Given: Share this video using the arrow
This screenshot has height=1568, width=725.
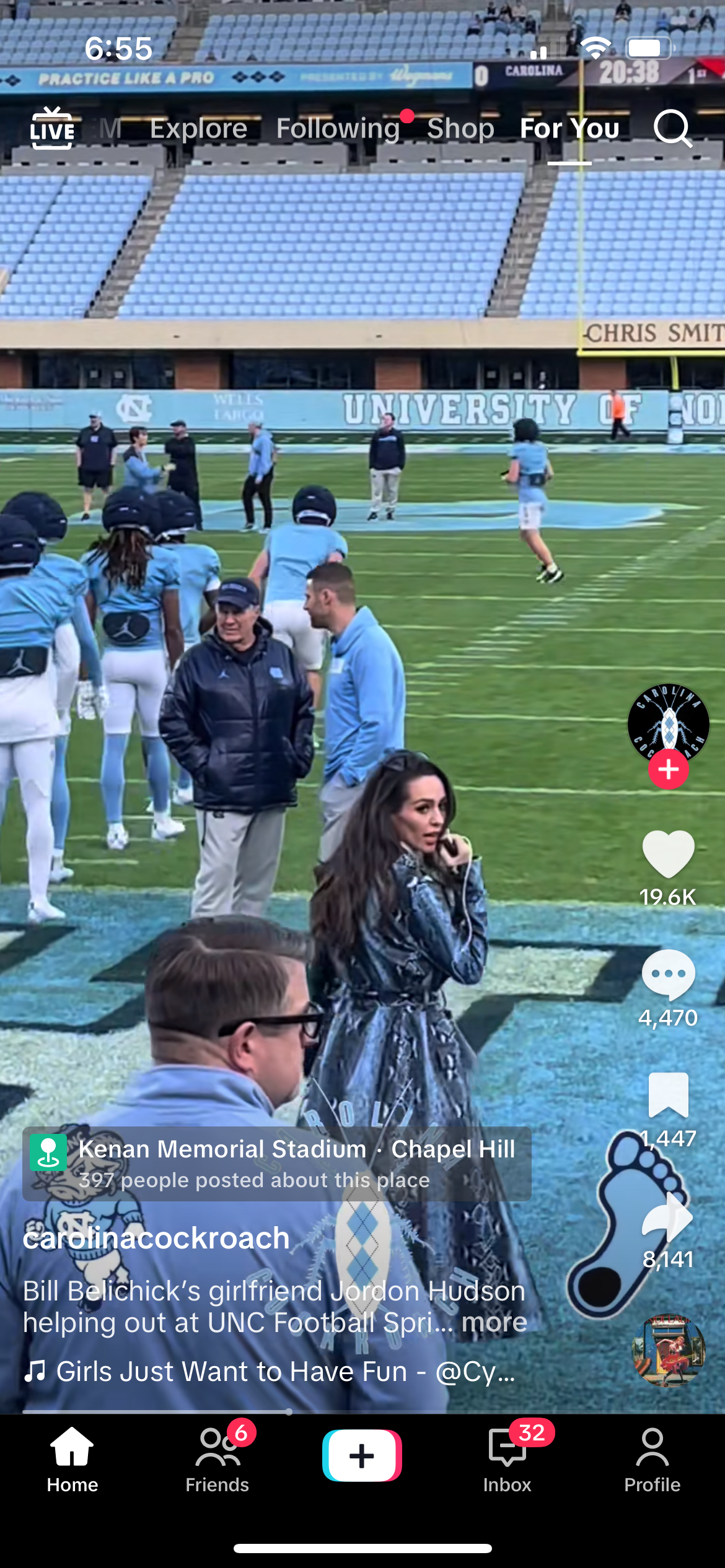Looking at the screenshot, I should 668,1216.
